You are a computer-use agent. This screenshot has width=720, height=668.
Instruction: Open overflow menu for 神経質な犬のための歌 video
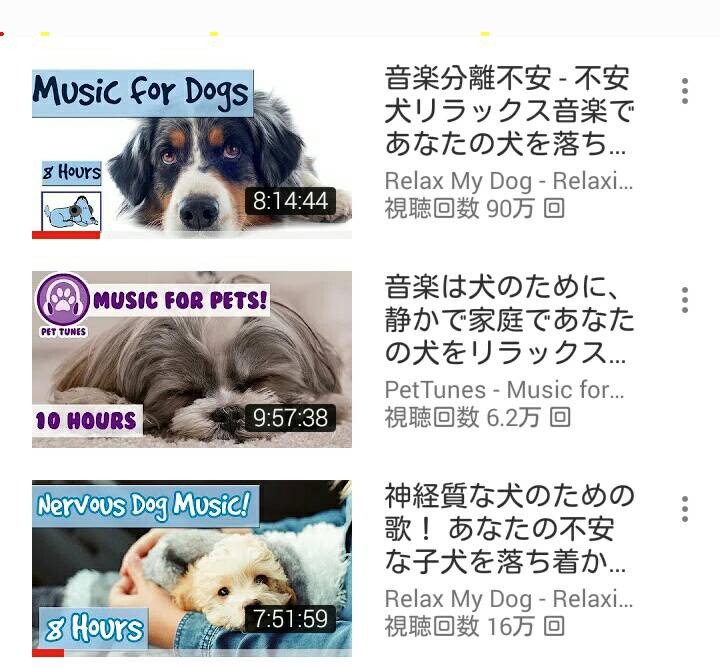(x=685, y=509)
